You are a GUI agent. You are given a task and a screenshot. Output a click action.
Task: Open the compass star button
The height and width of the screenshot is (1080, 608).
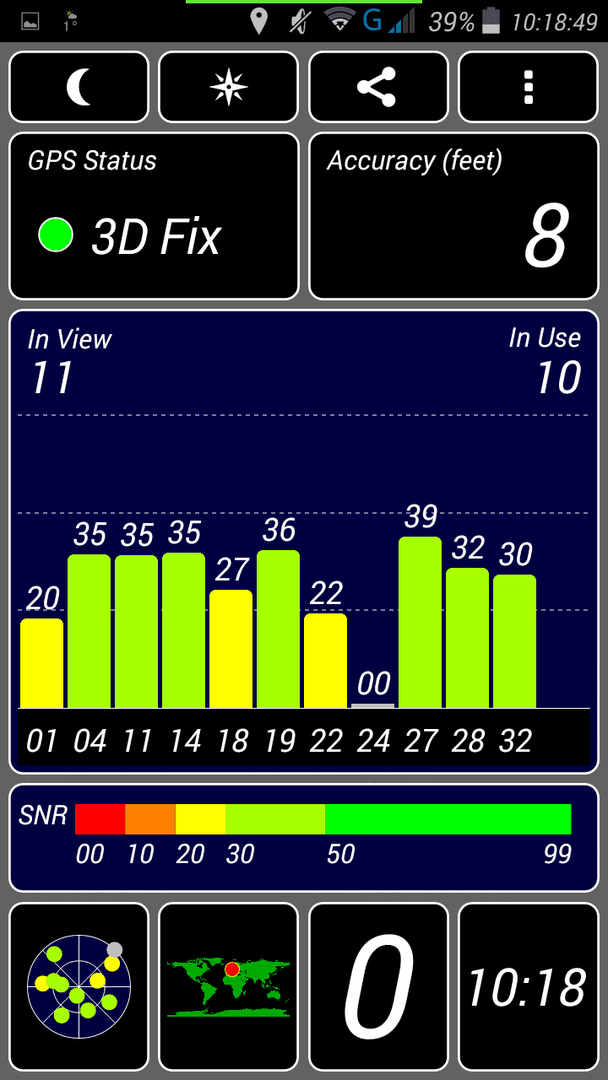coord(229,87)
